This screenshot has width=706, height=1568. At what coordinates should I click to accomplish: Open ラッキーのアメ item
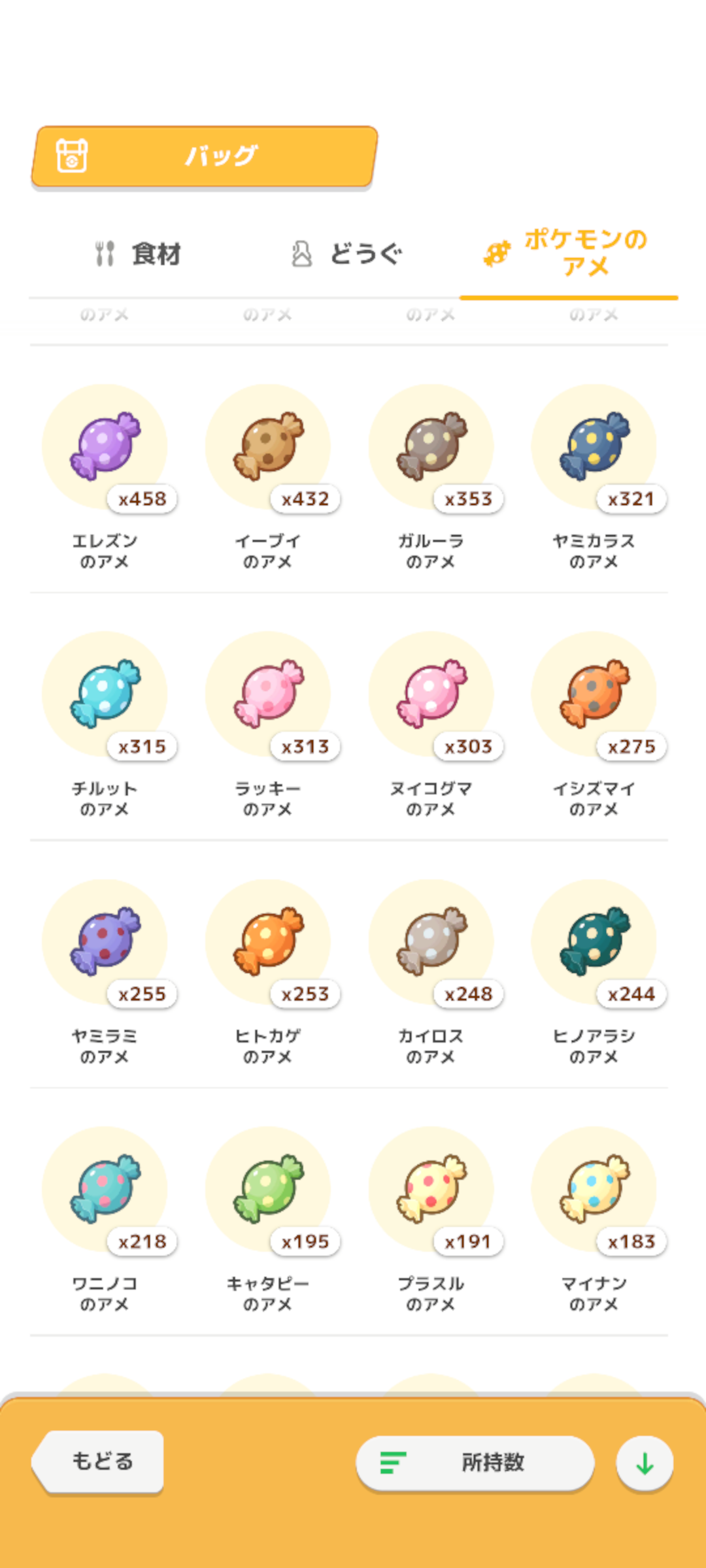268,694
